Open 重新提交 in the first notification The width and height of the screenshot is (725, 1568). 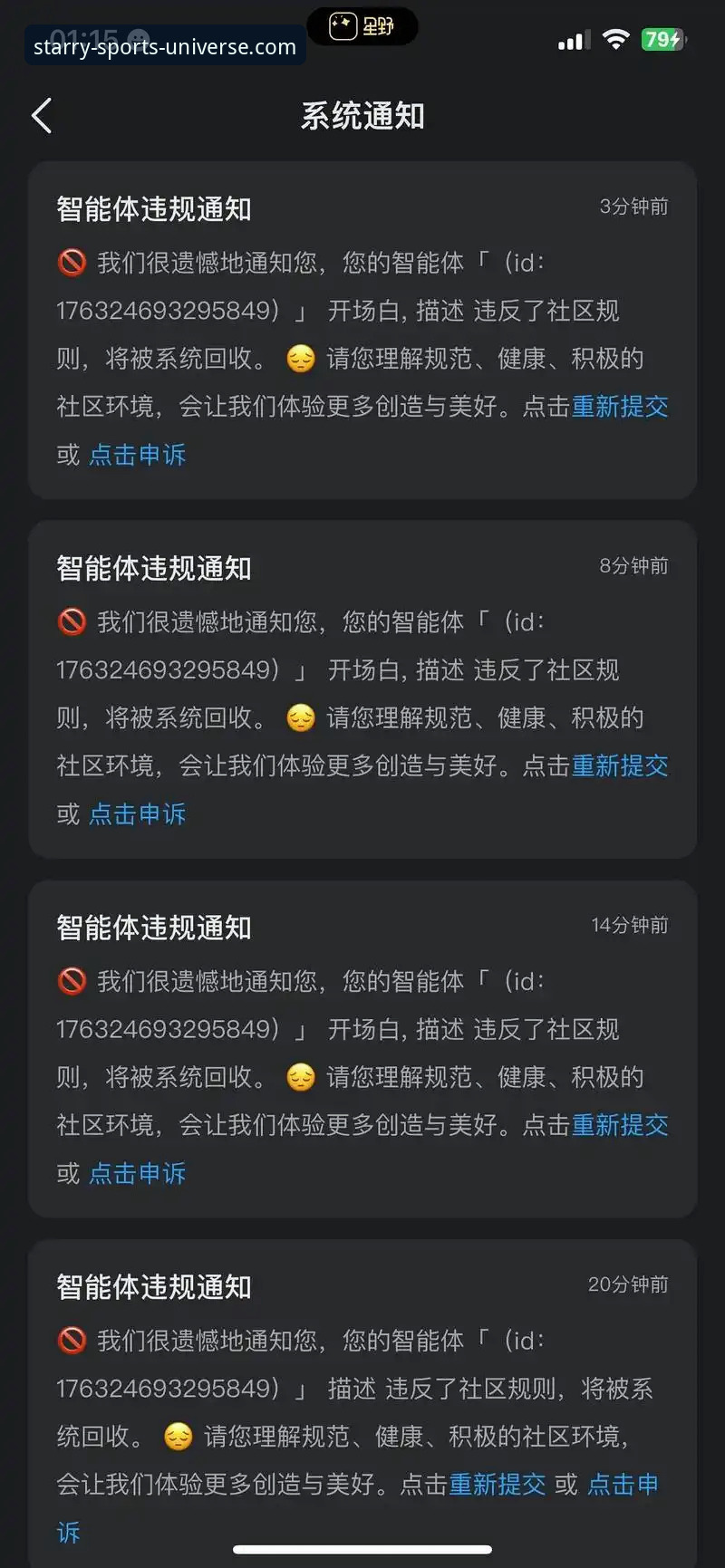coord(620,407)
